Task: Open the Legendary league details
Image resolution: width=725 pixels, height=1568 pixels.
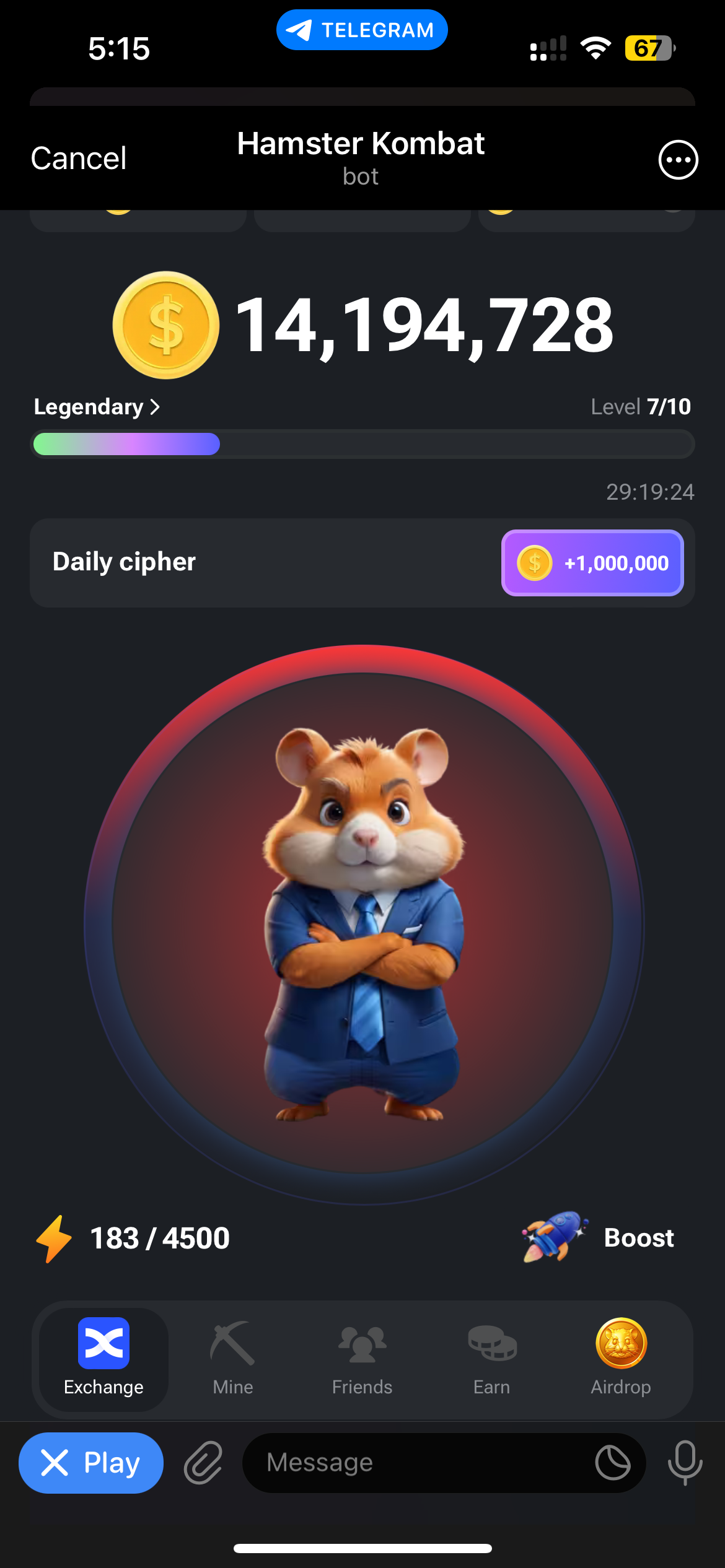Action: 97,407
